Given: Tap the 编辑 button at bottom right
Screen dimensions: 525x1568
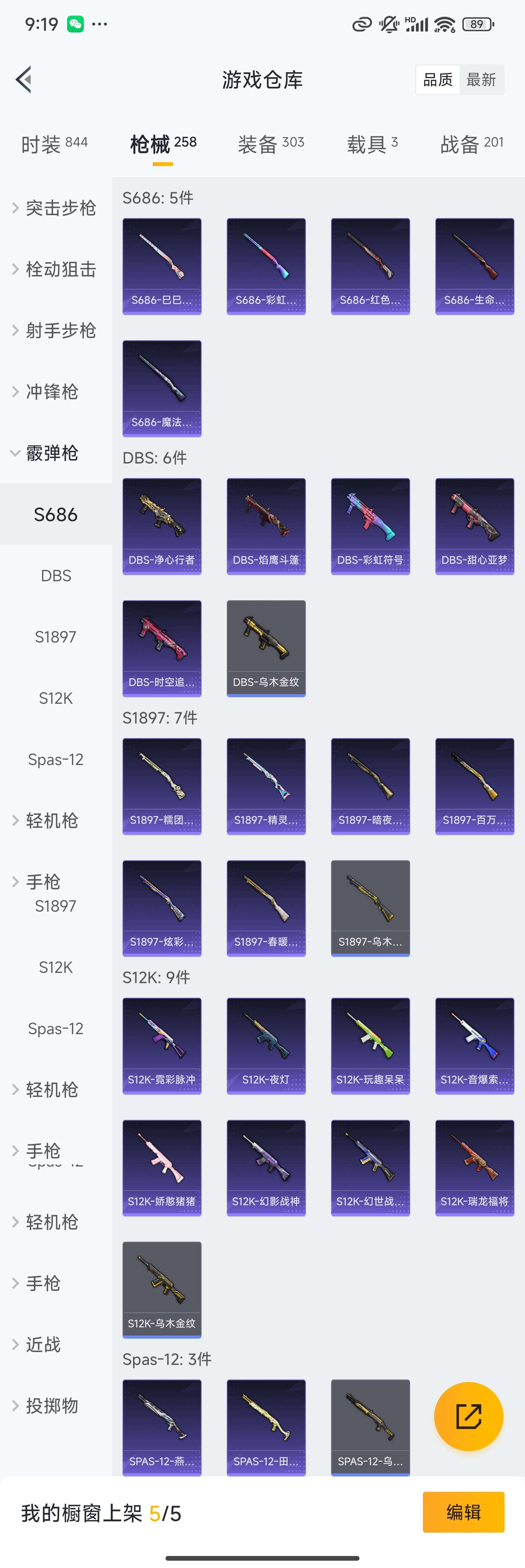Looking at the screenshot, I should click(463, 1512).
